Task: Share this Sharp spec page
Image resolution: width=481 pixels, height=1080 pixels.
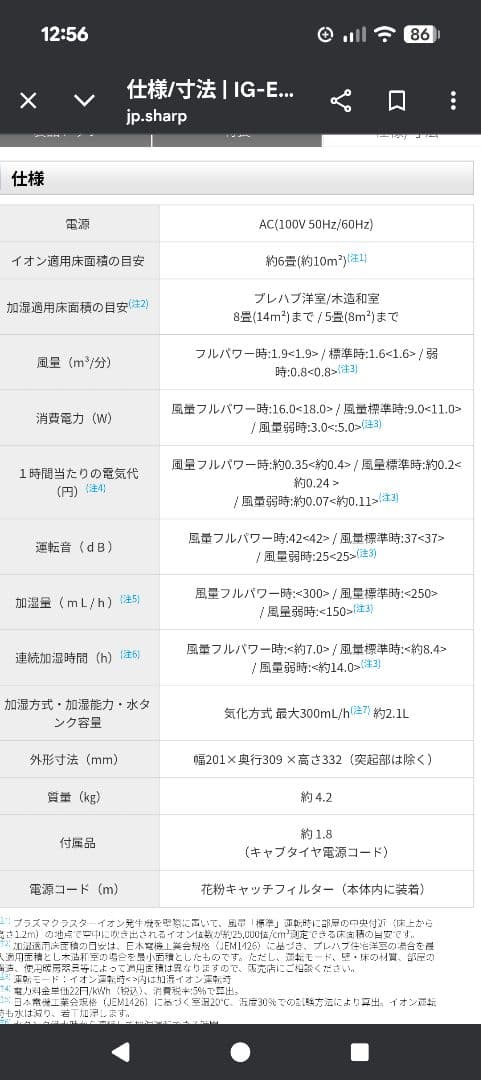Action: click(340, 101)
